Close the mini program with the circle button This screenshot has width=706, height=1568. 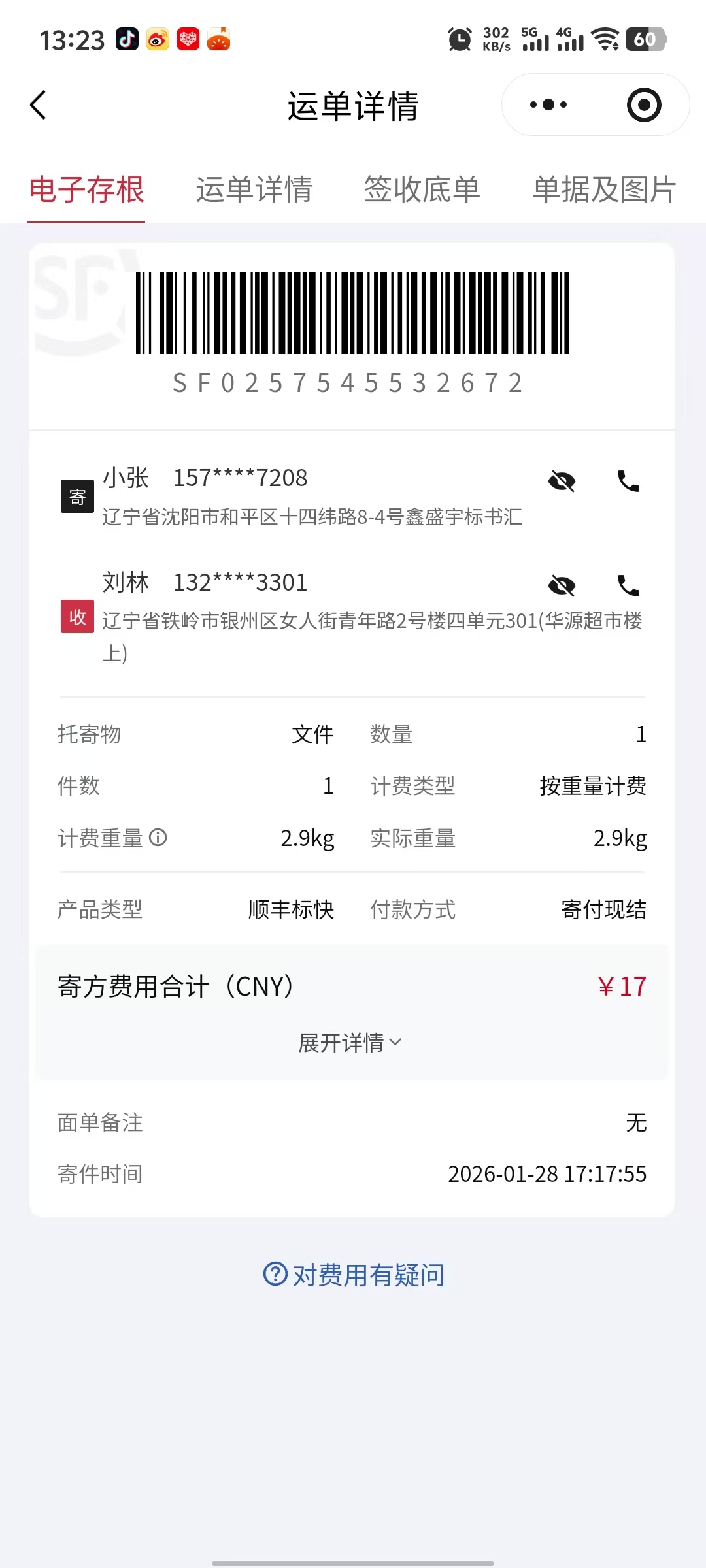644,105
